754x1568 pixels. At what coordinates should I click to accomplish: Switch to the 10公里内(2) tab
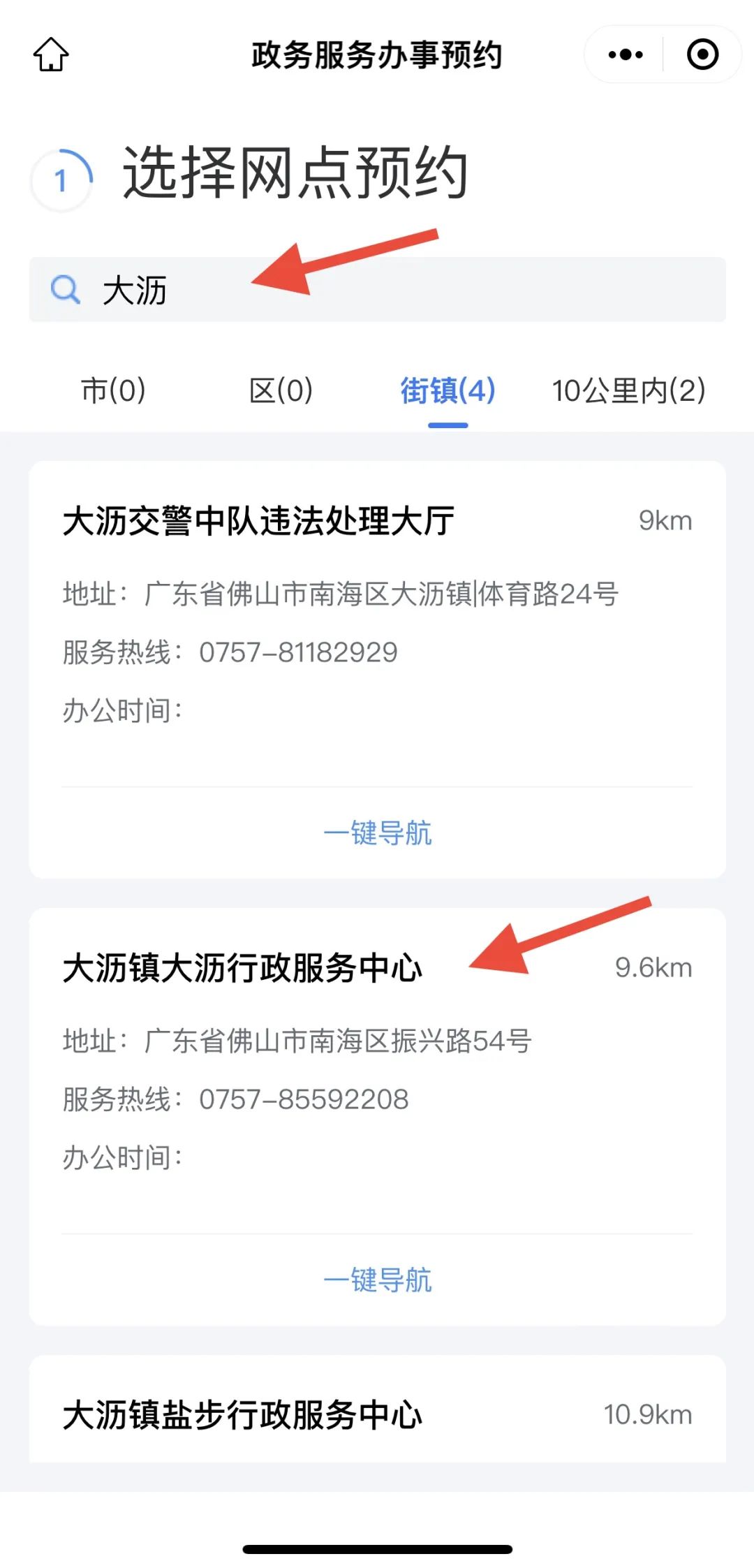(x=628, y=390)
